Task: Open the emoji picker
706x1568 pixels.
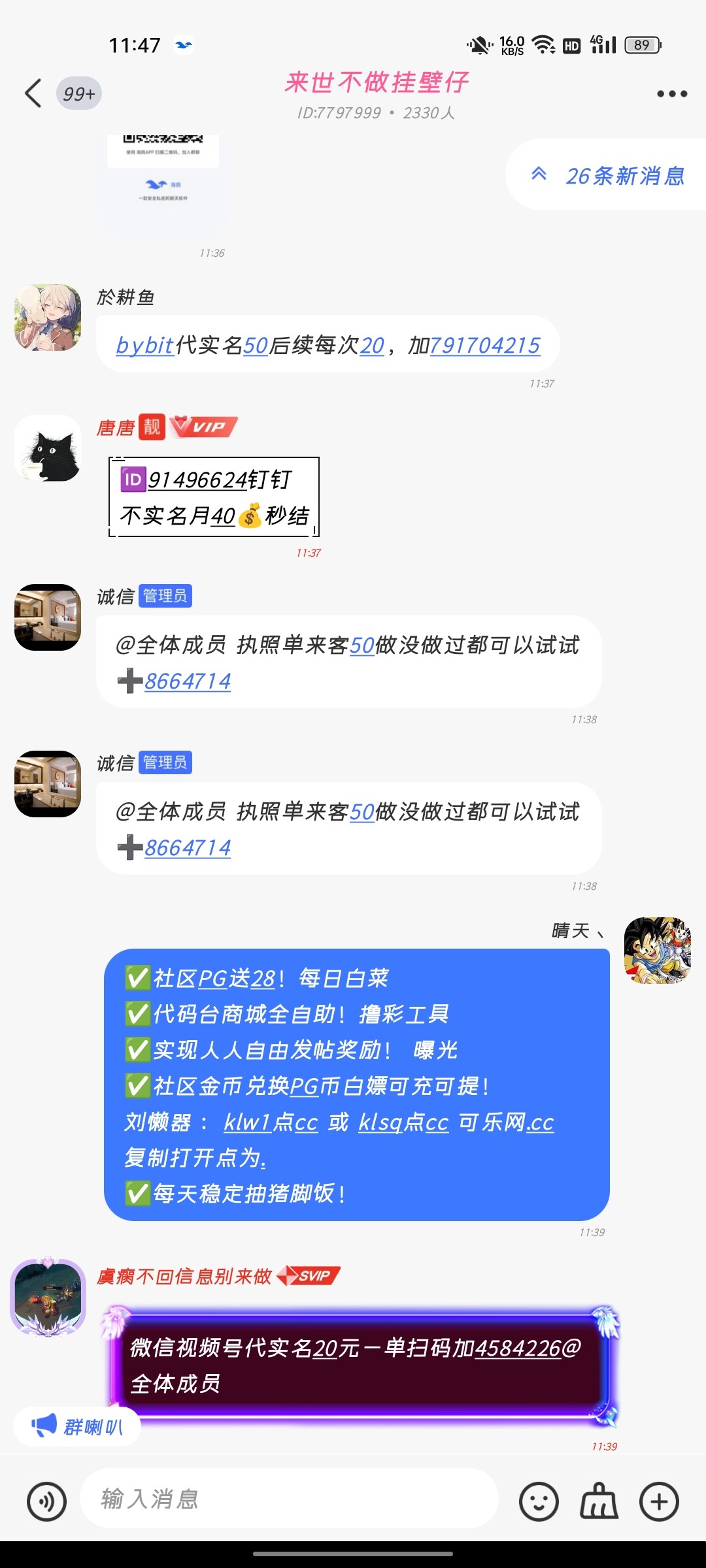Action: click(537, 1501)
